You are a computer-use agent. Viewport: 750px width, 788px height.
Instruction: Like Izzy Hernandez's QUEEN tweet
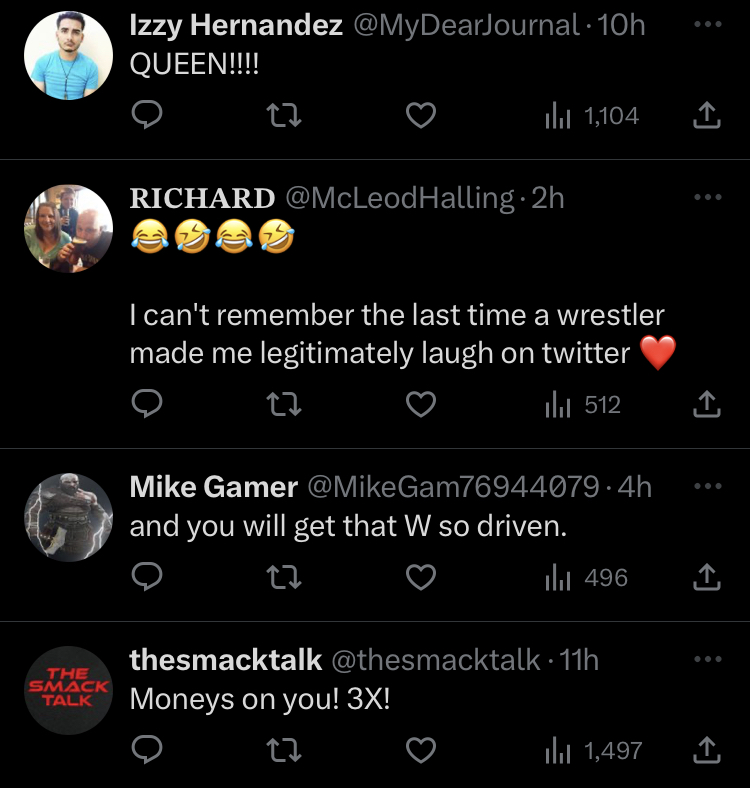pos(421,117)
